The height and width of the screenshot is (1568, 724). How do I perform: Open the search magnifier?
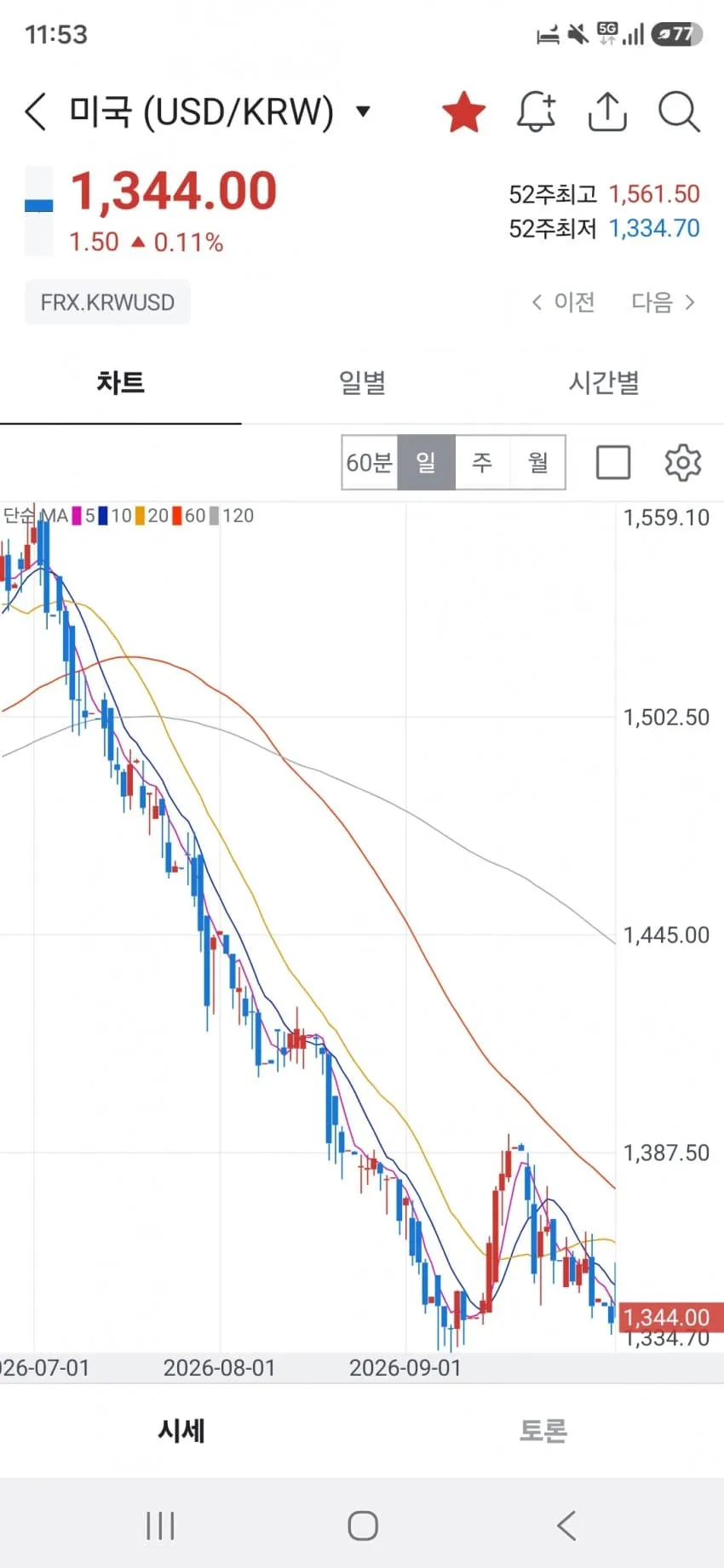(679, 112)
